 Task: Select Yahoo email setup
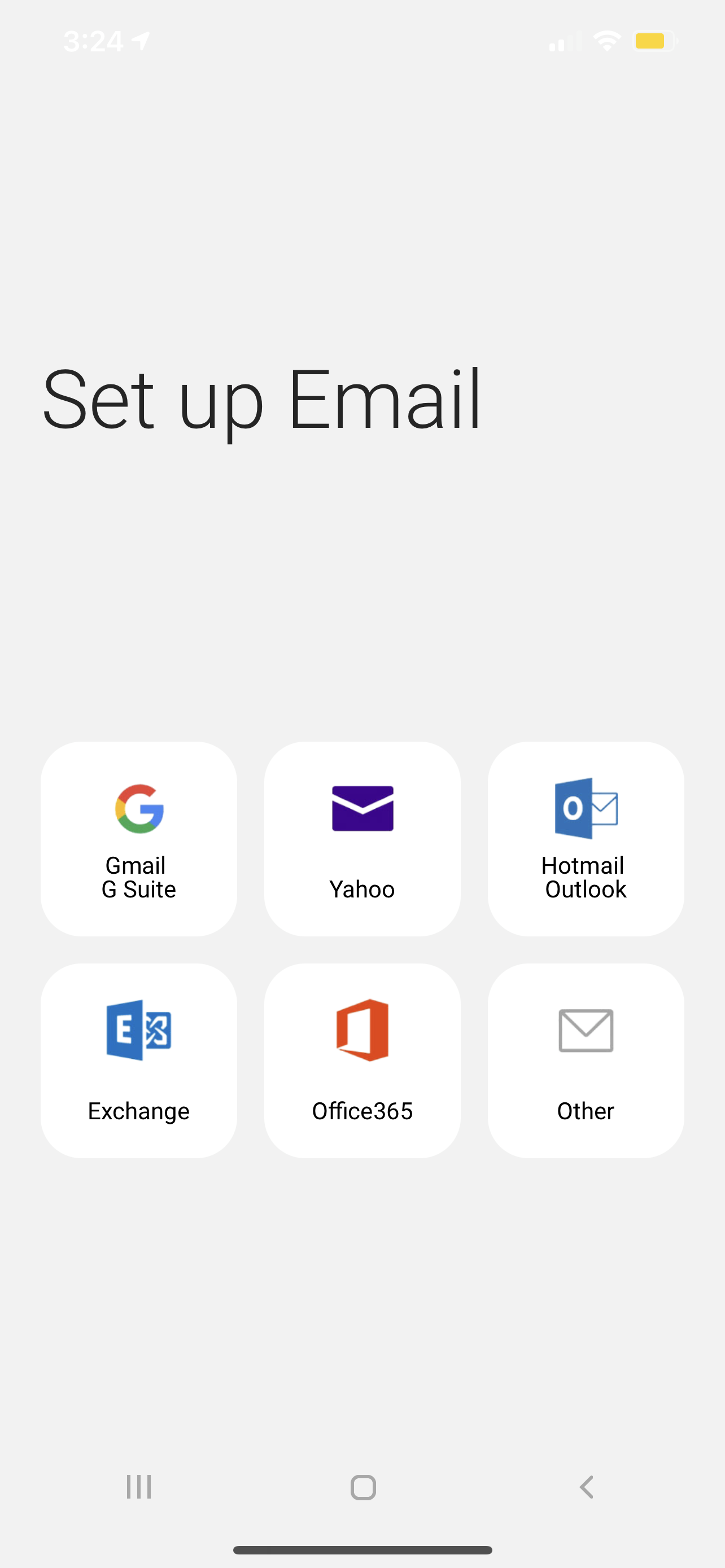362,839
